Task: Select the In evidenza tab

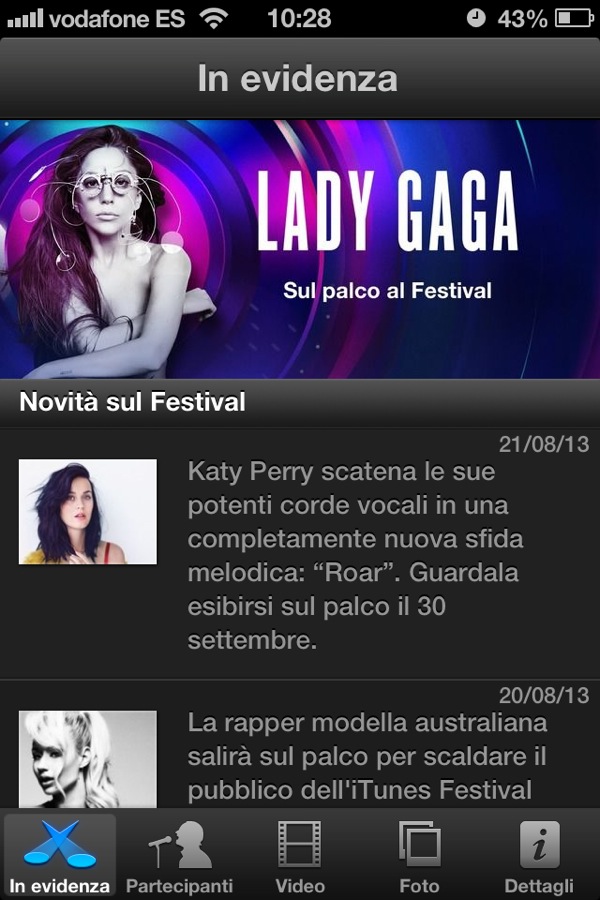Action: 60,856
